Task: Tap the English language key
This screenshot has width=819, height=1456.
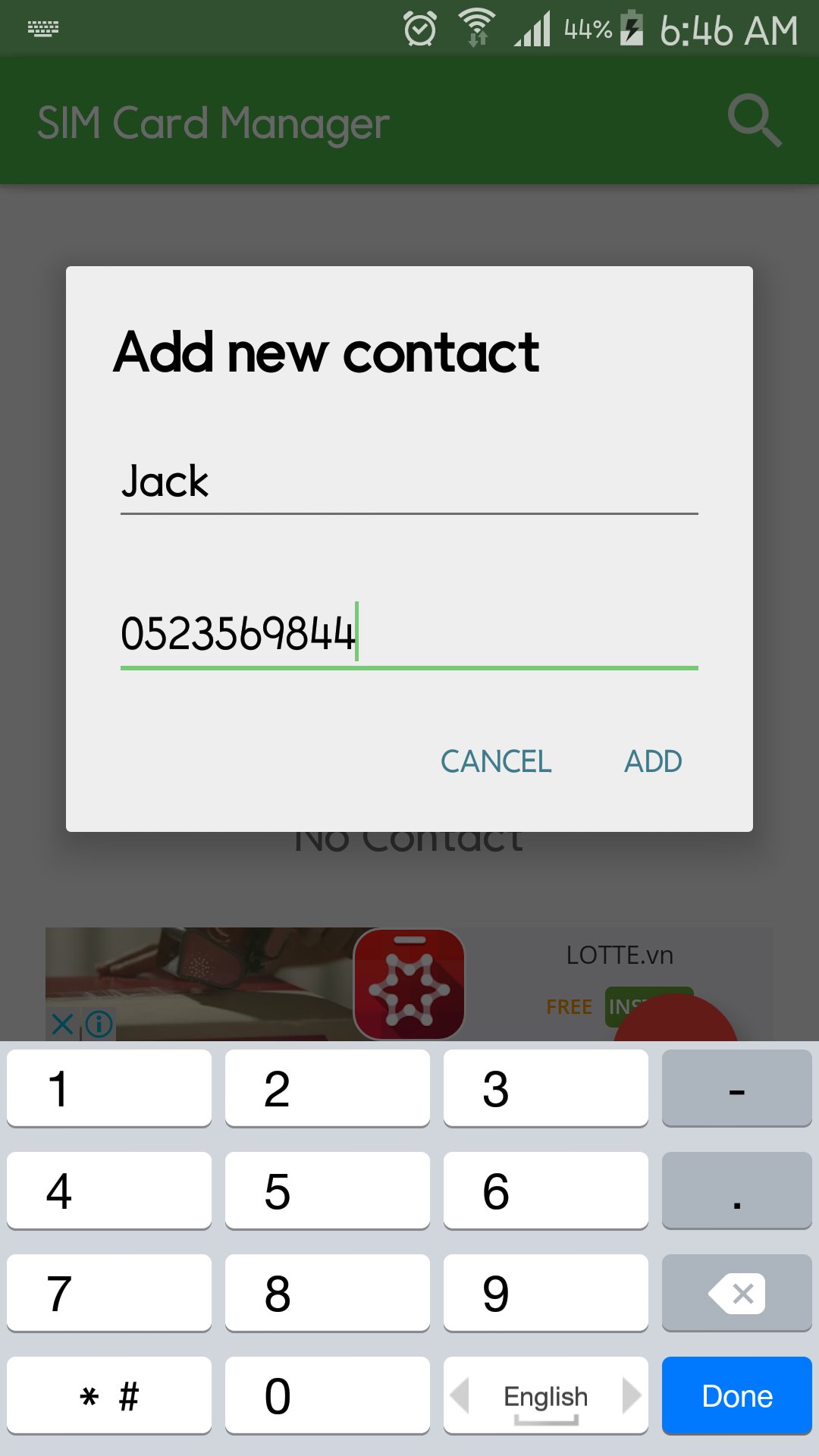Action: click(546, 1395)
